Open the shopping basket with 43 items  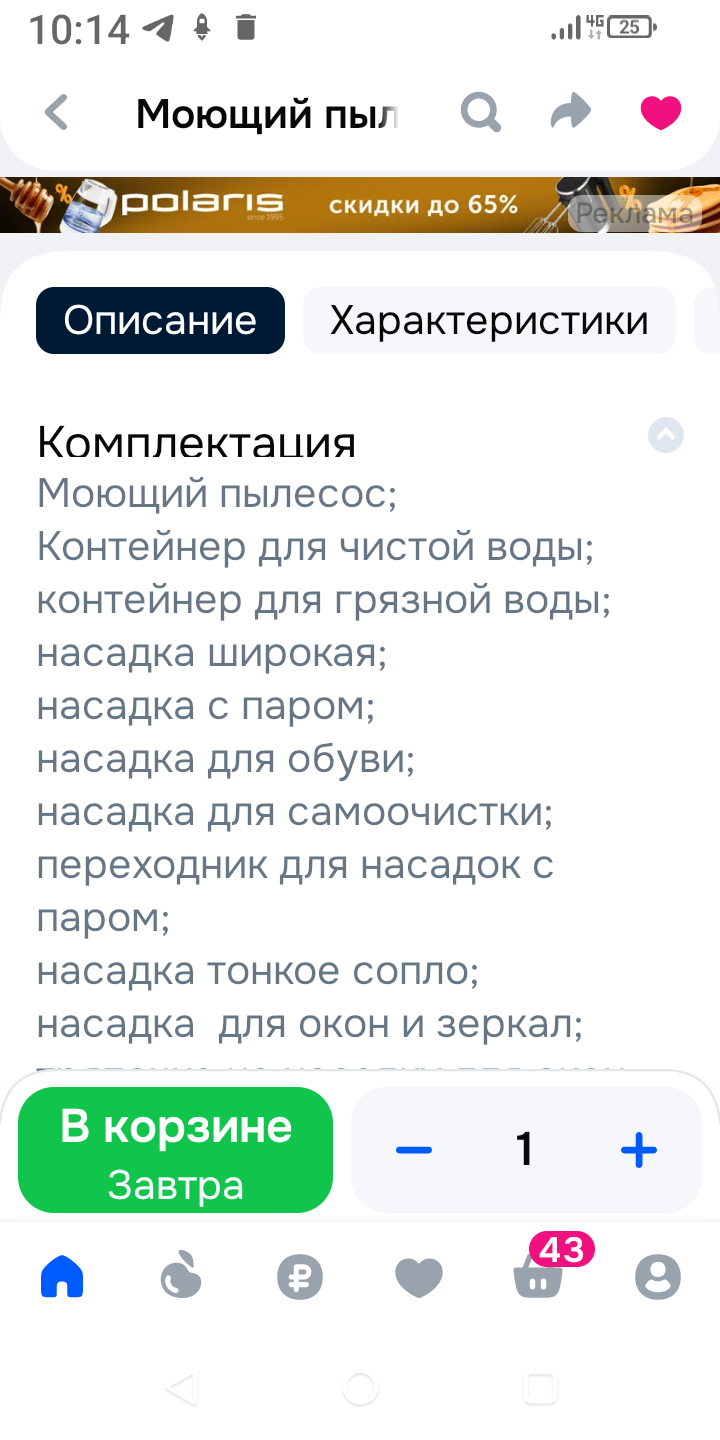pos(538,1277)
